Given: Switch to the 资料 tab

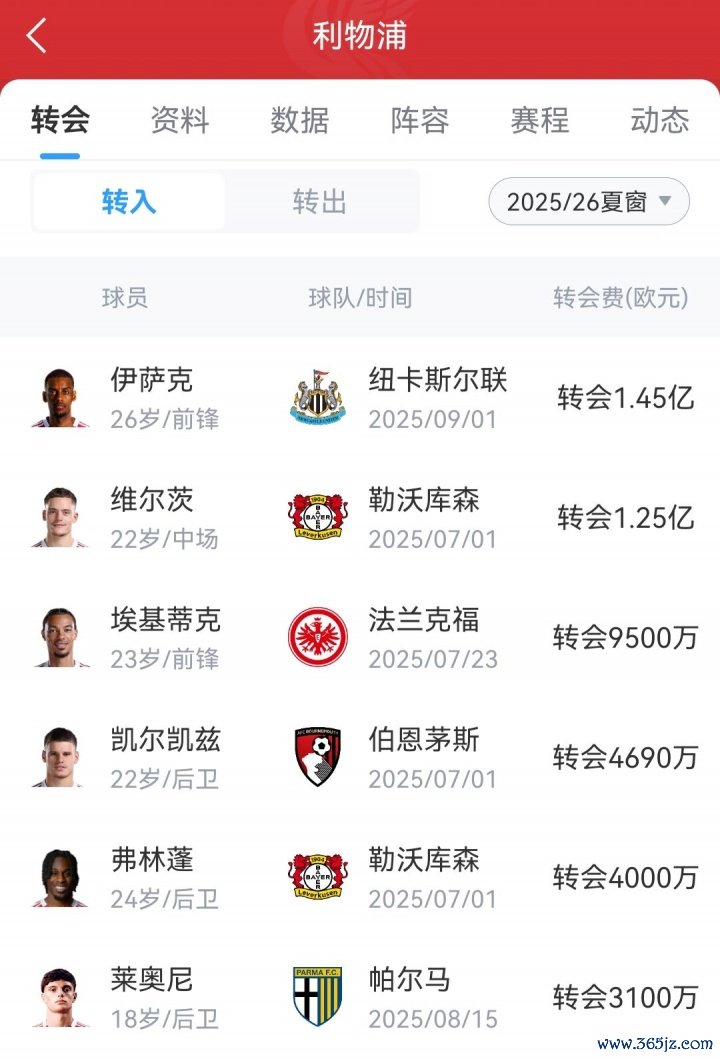Looking at the screenshot, I should (180, 121).
